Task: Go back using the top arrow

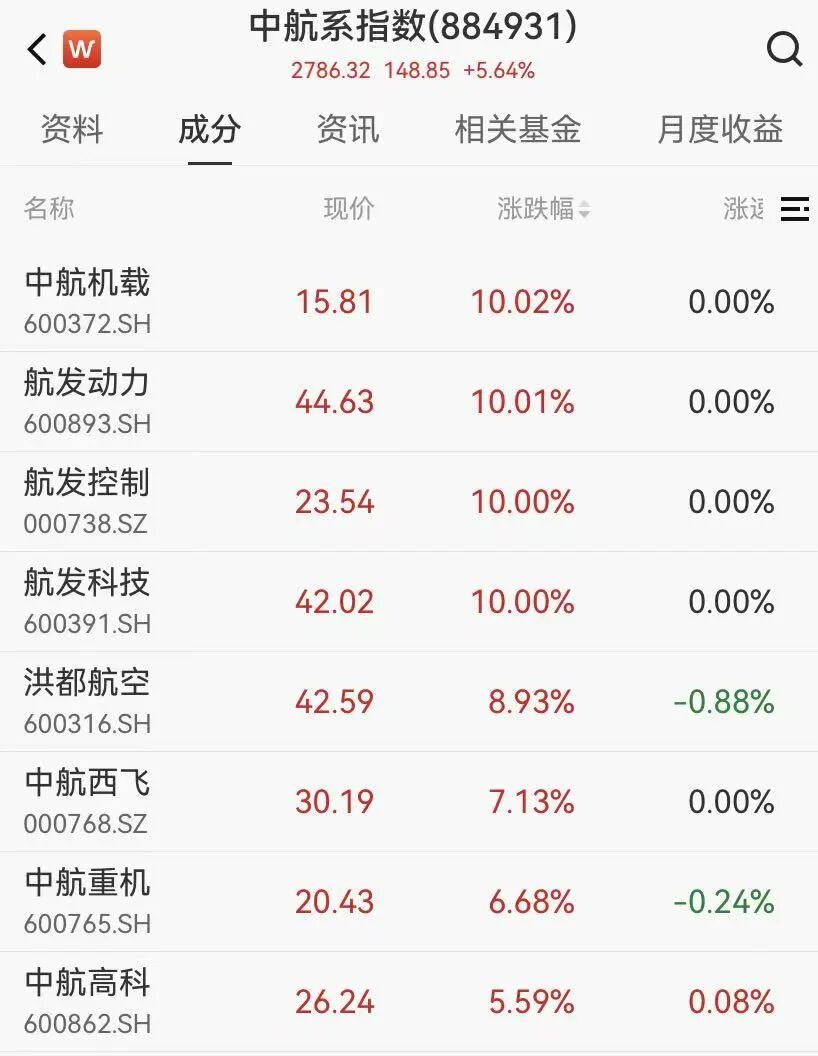Action: 37,49
